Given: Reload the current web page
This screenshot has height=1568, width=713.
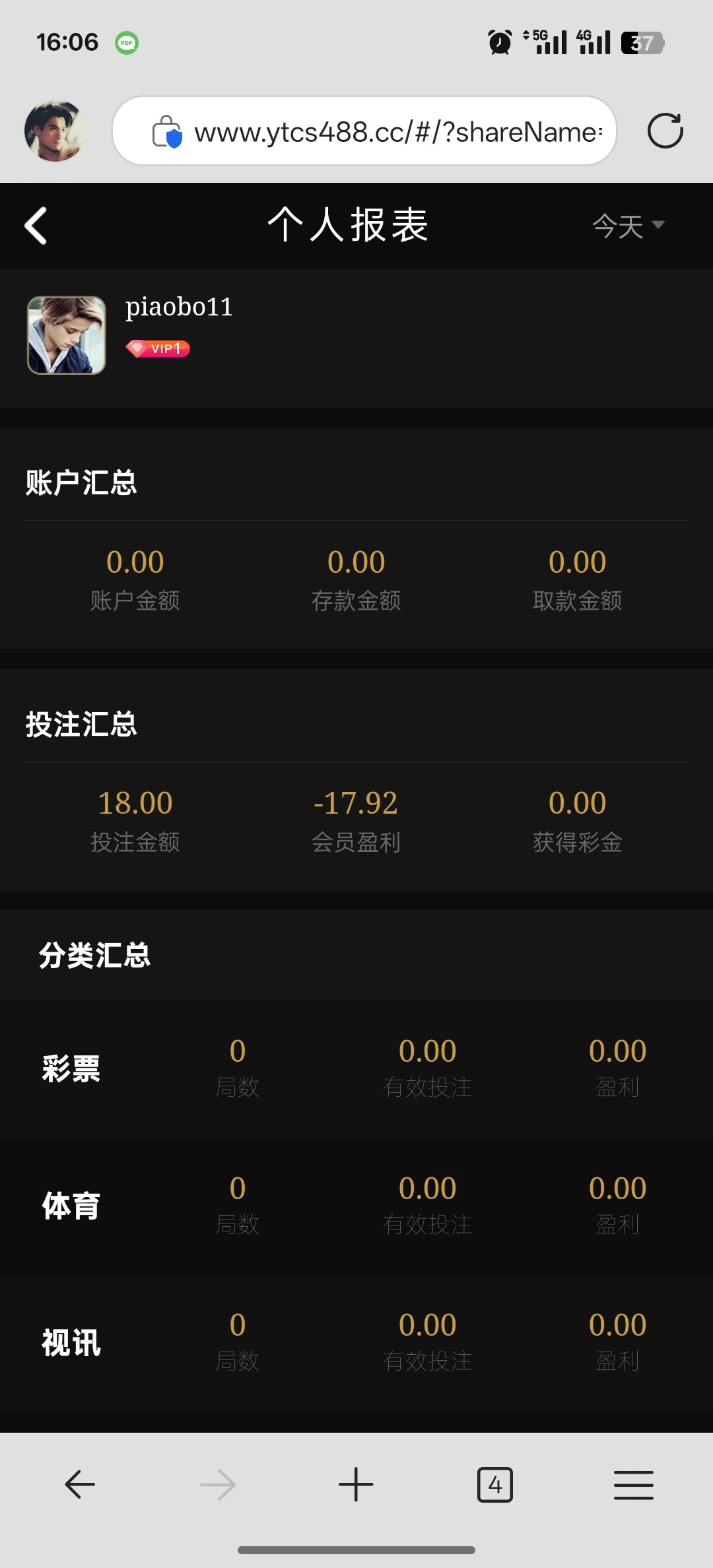Looking at the screenshot, I should (665, 131).
